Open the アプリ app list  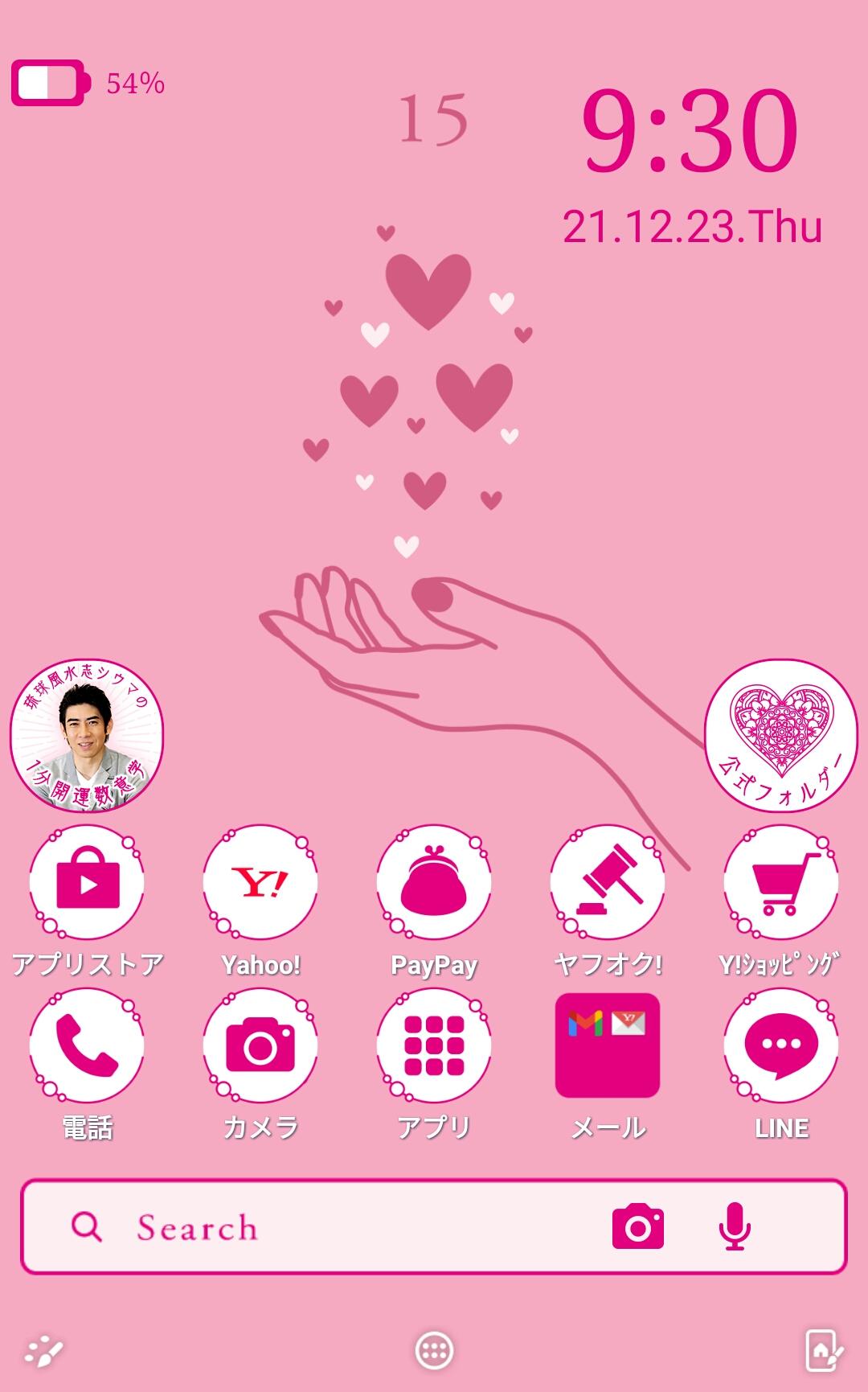[434, 1045]
